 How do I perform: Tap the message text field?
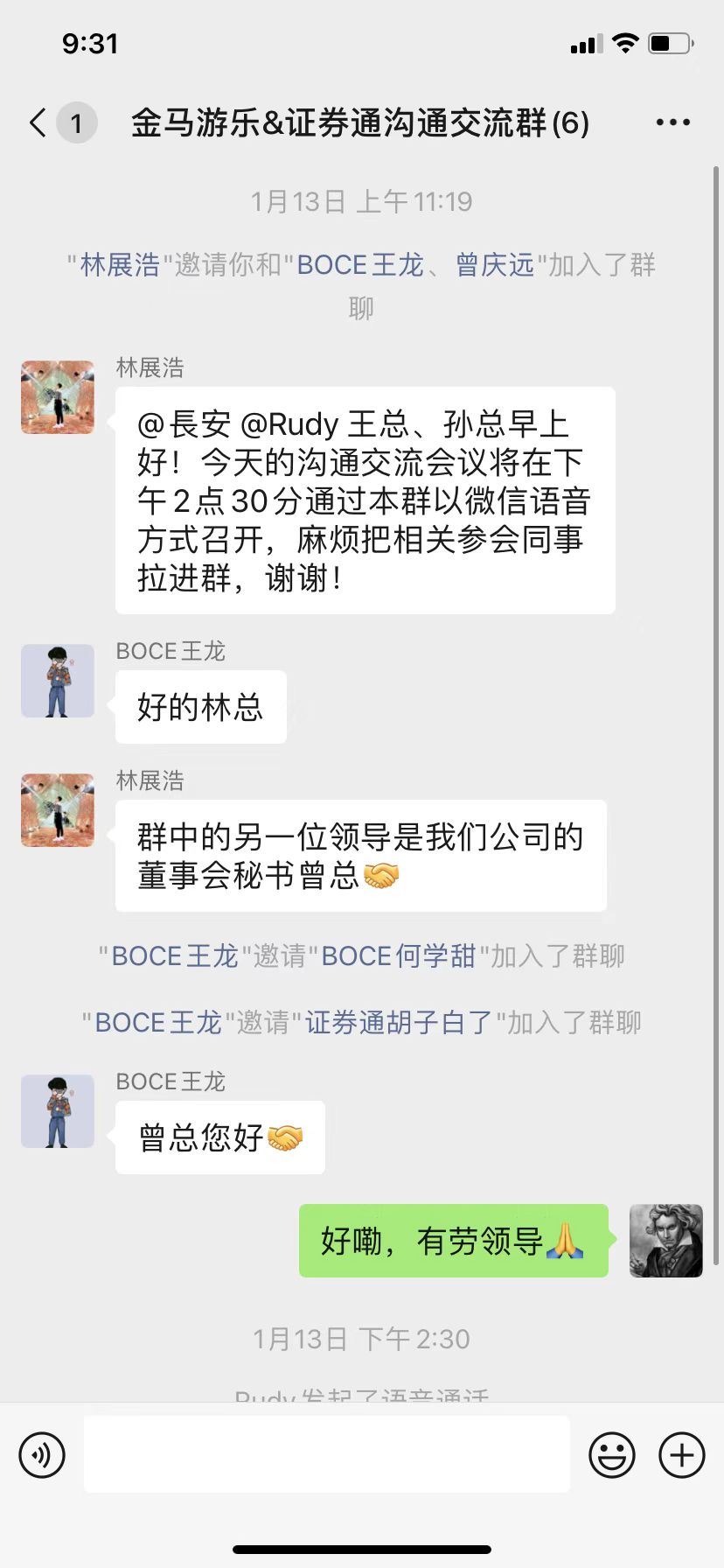tap(327, 1454)
